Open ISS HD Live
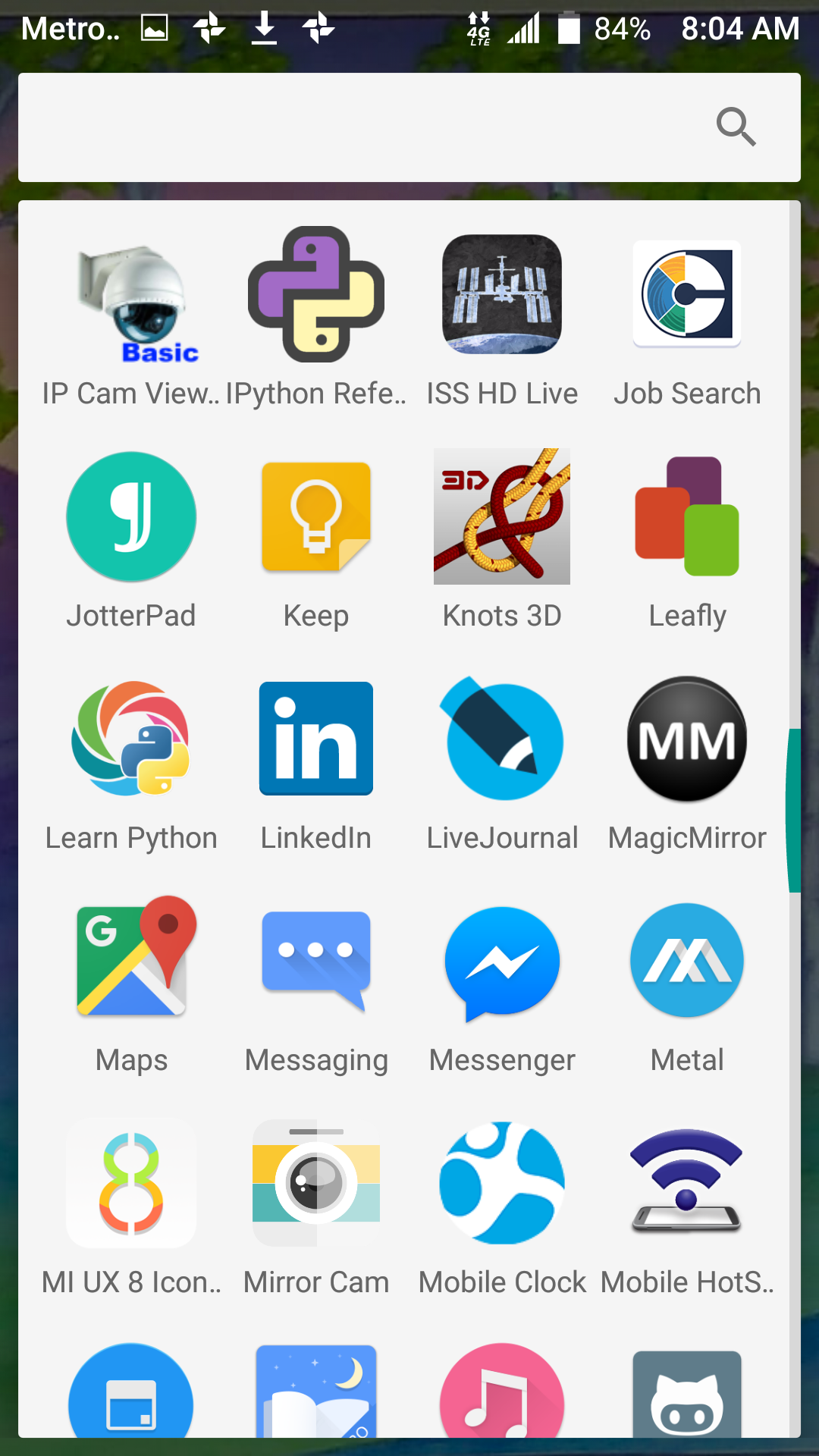Viewport: 819px width, 1456px height. [502, 295]
